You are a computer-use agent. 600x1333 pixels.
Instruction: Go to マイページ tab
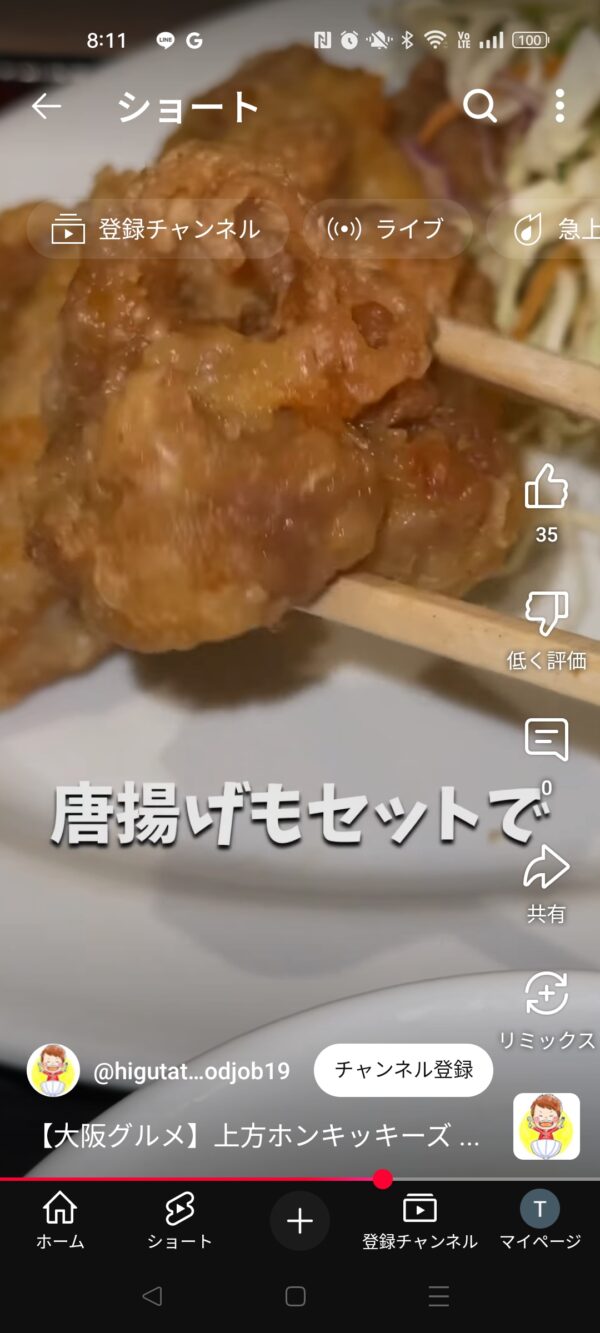[x=540, y=1220]
